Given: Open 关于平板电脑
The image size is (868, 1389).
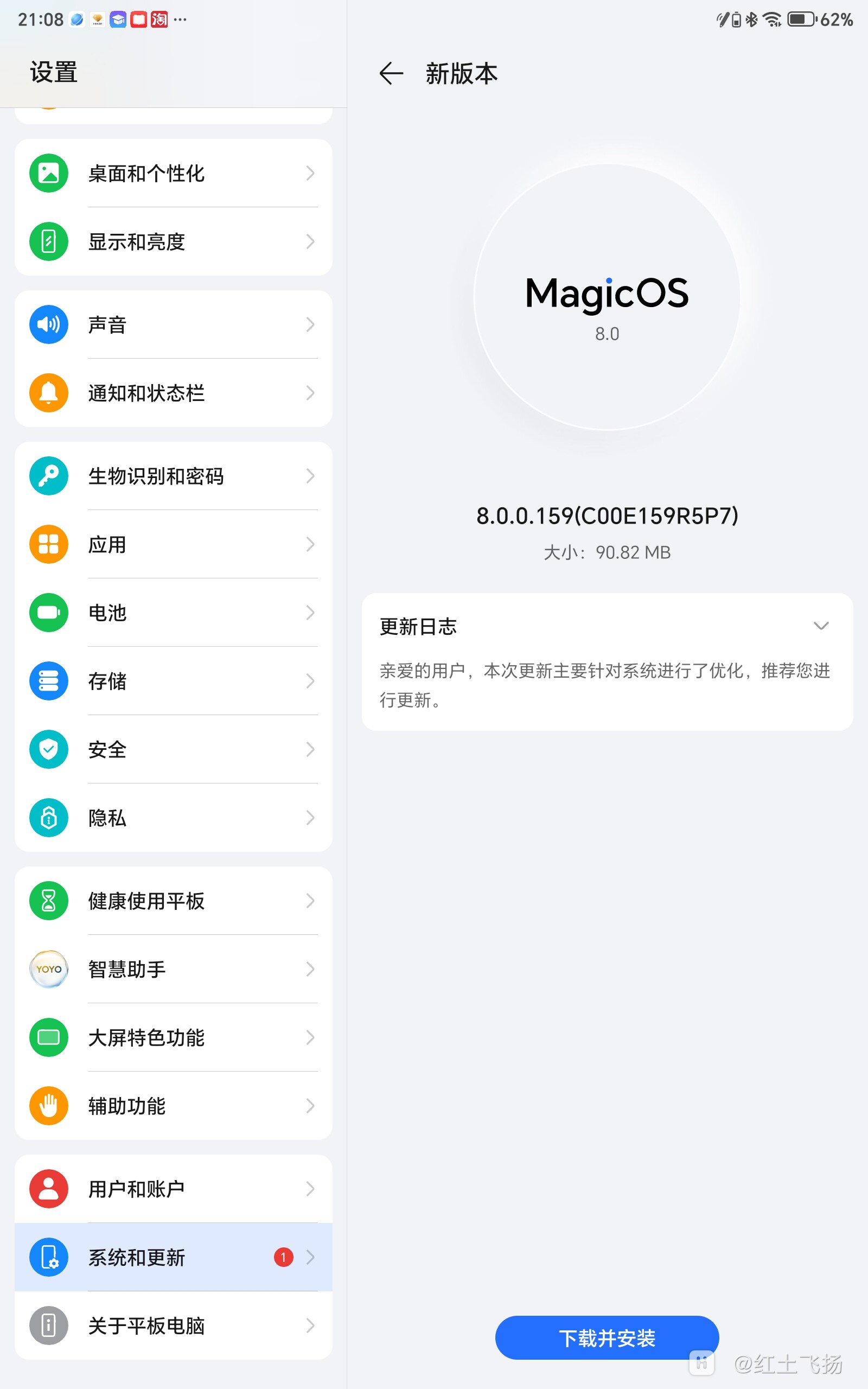Looking at the screenshot, I should point(174,1326).
